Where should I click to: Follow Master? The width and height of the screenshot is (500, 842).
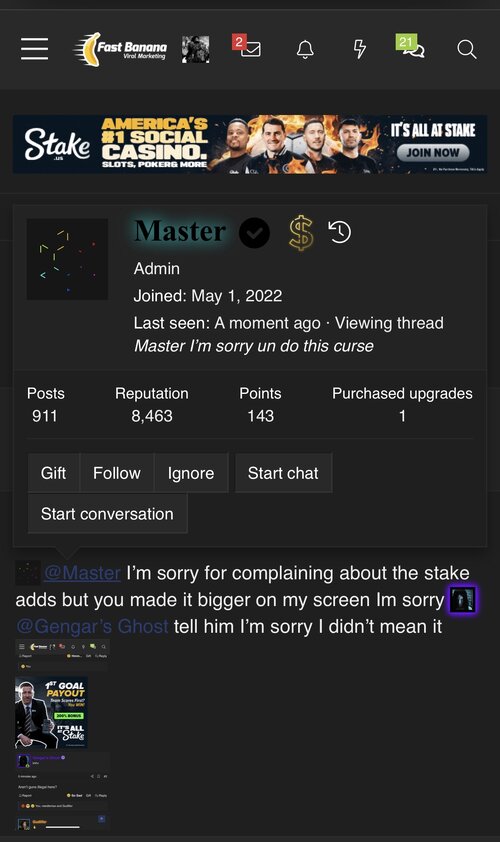click(x=117, y=473)
